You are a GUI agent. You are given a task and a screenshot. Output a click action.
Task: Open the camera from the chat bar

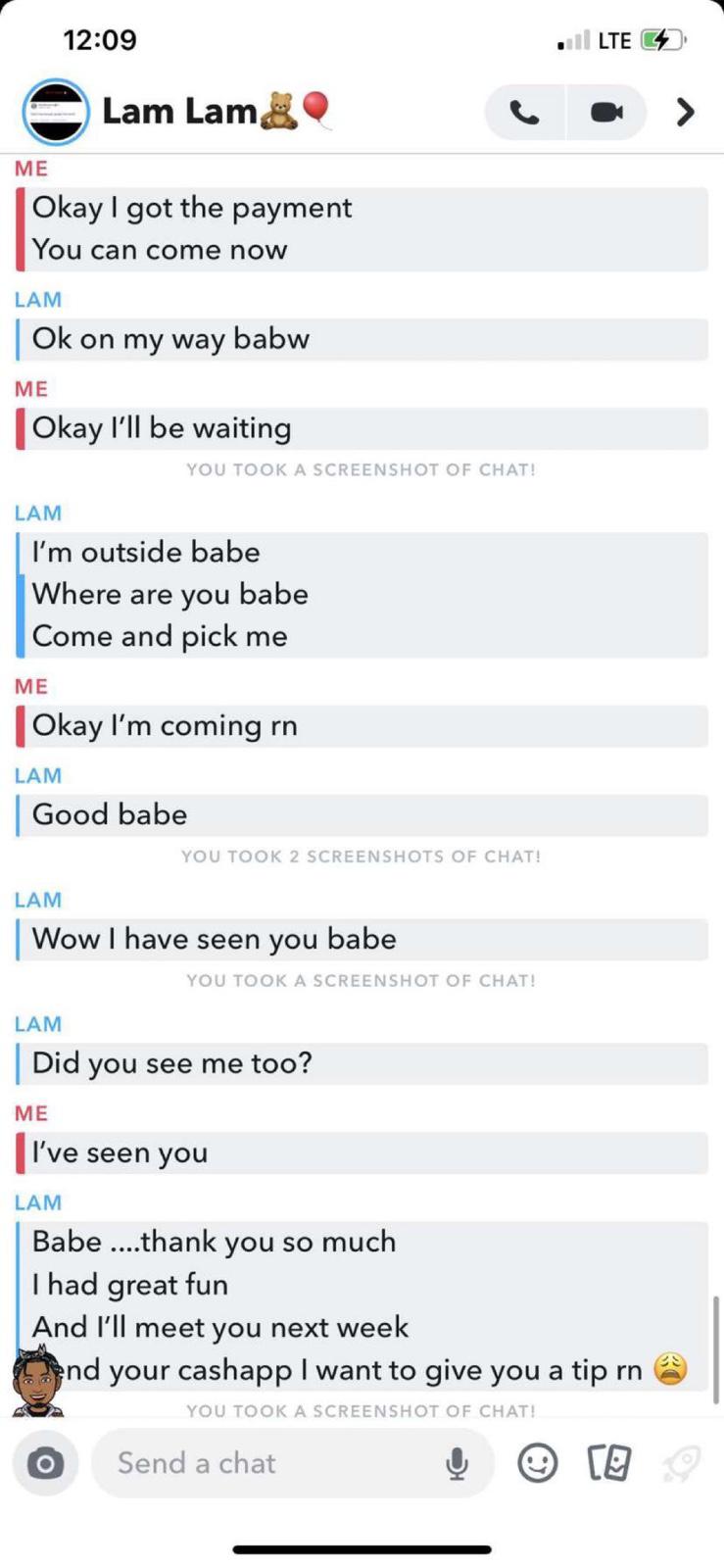[x=45, y=1463]
